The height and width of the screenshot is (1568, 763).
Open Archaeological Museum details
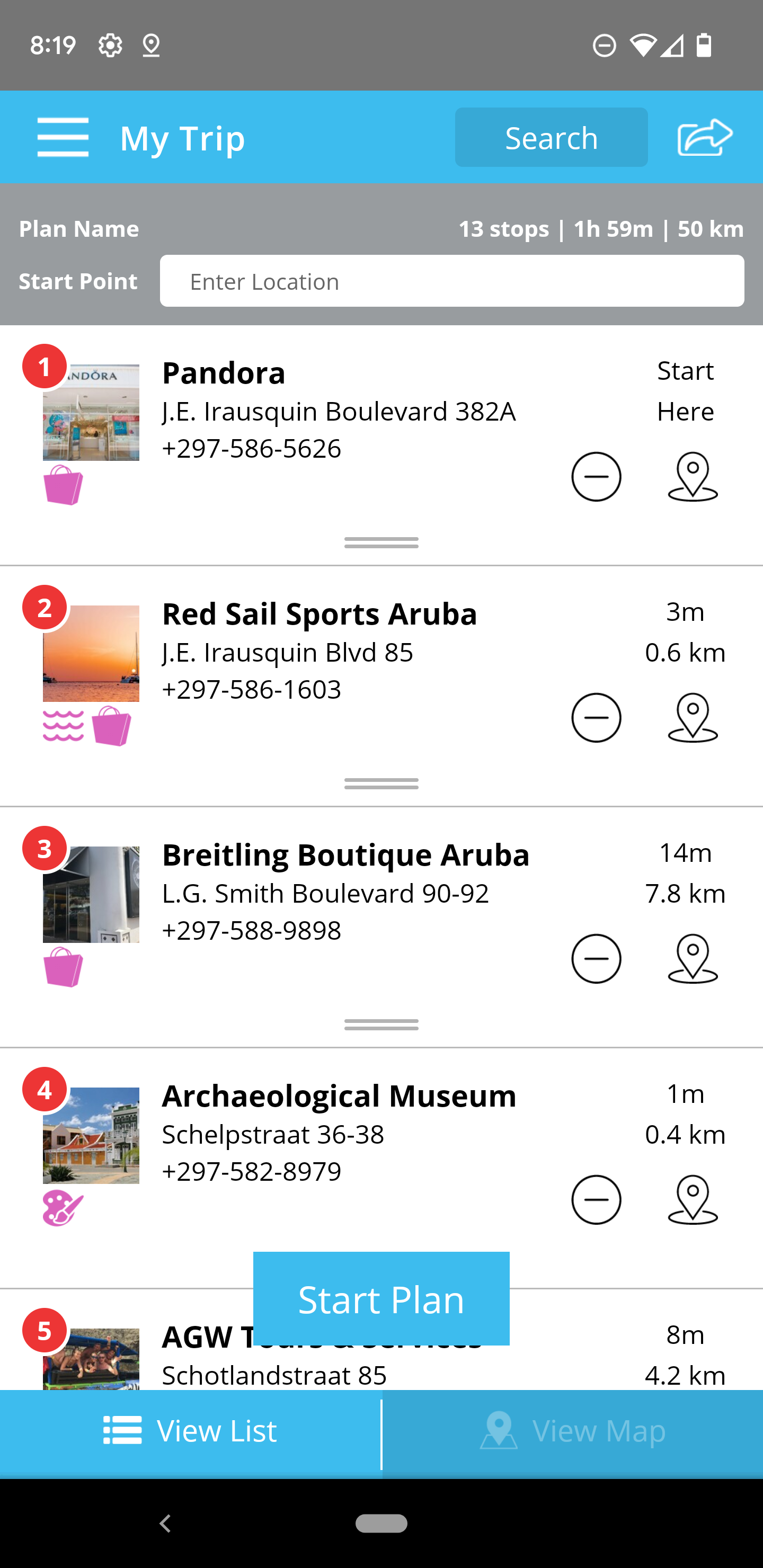(x=339, y=1096)
